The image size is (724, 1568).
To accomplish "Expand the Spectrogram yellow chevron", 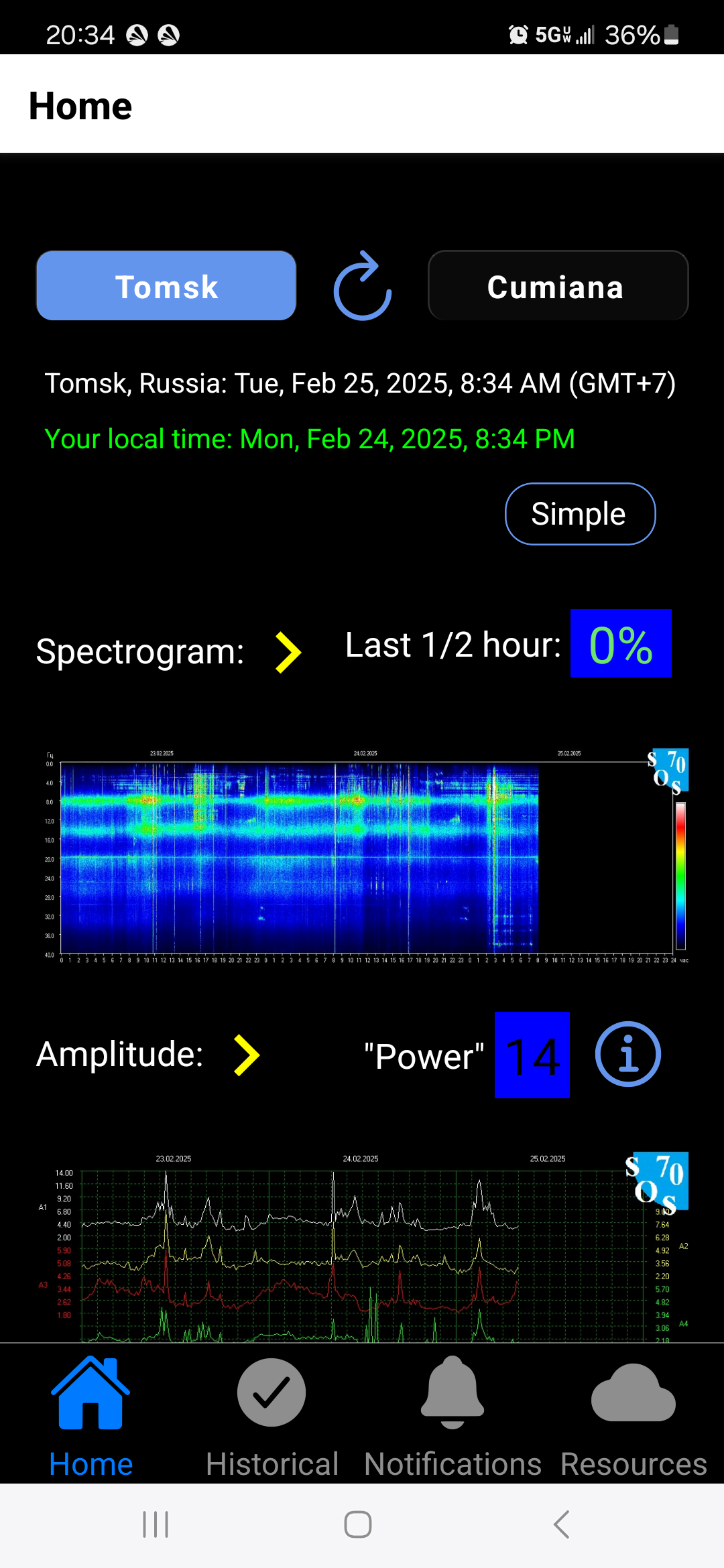I will (x=288, y=652).
